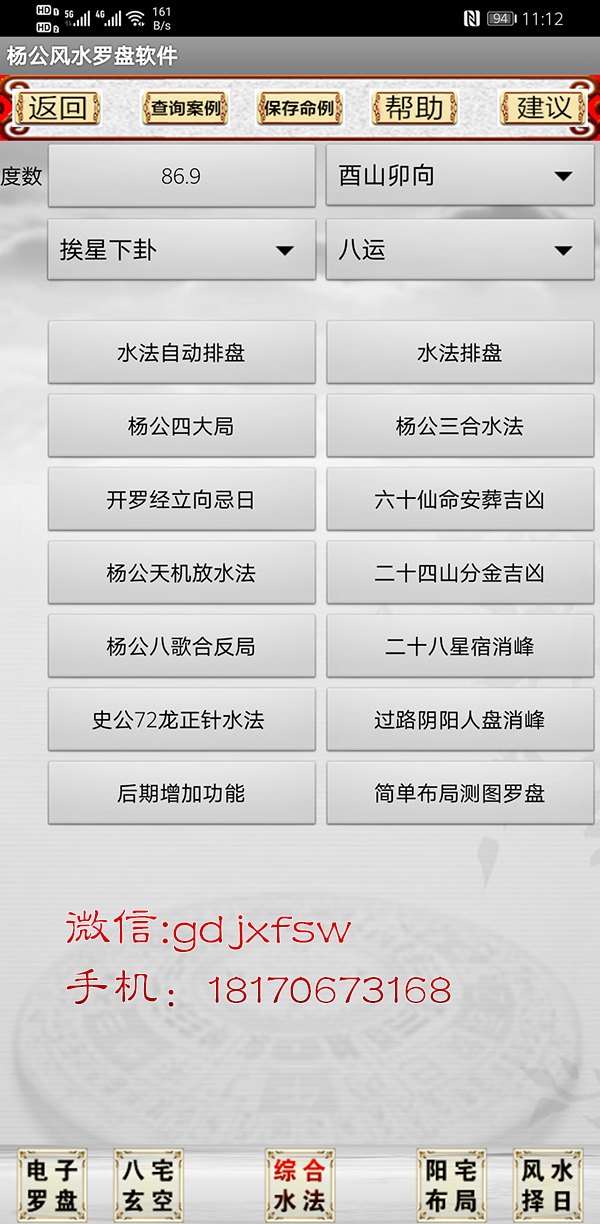Viewport: 600px width, 1224px height.
Task: View 六十仙命安葬吉凶
Action: (460, 500)
